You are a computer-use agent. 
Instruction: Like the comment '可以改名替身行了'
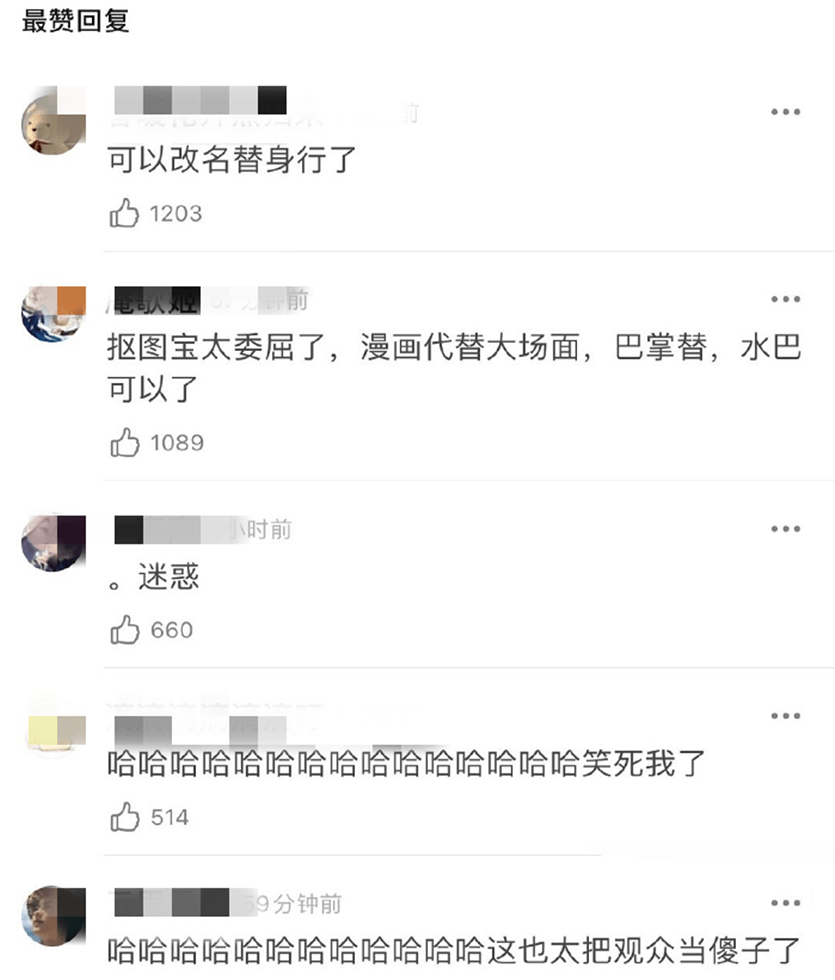click(125, 213)
